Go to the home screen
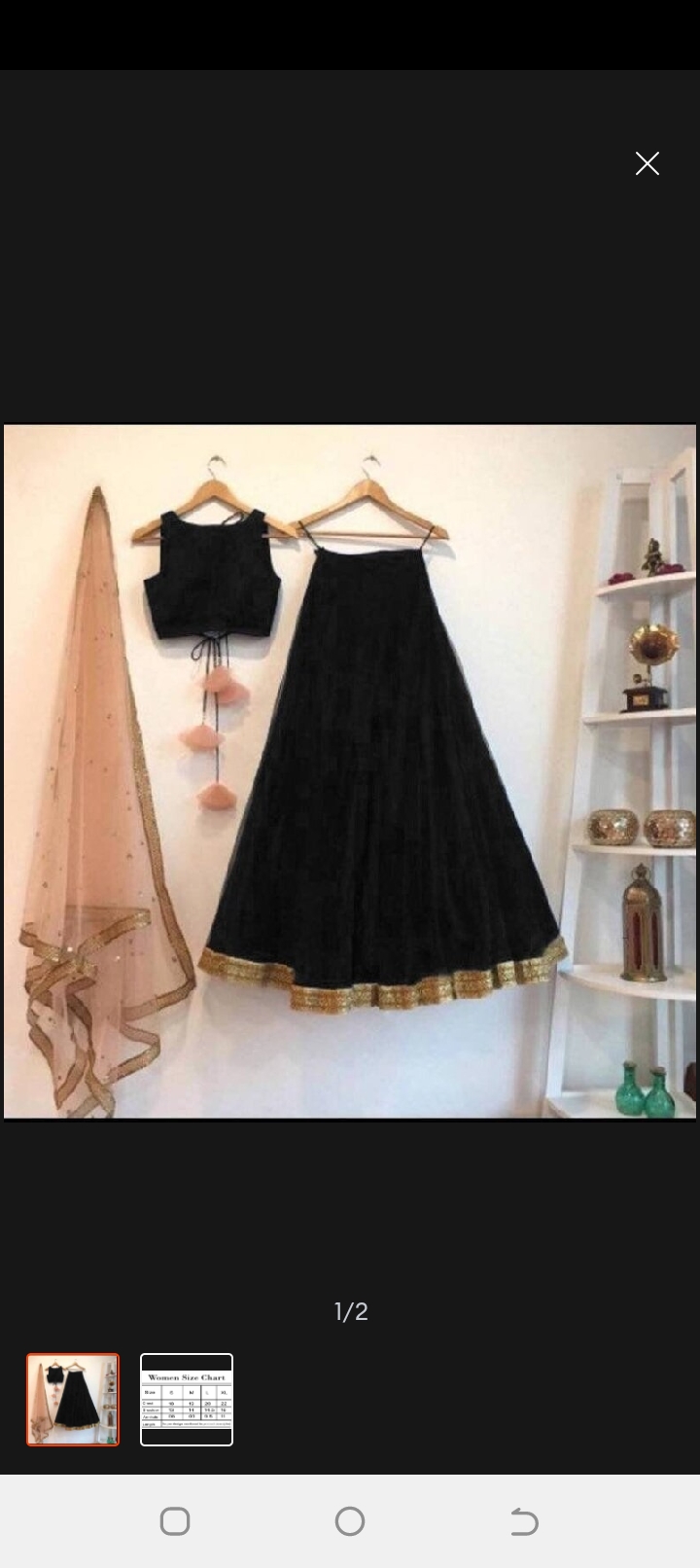700x1568 pixels. click(x=350, y=1521)
